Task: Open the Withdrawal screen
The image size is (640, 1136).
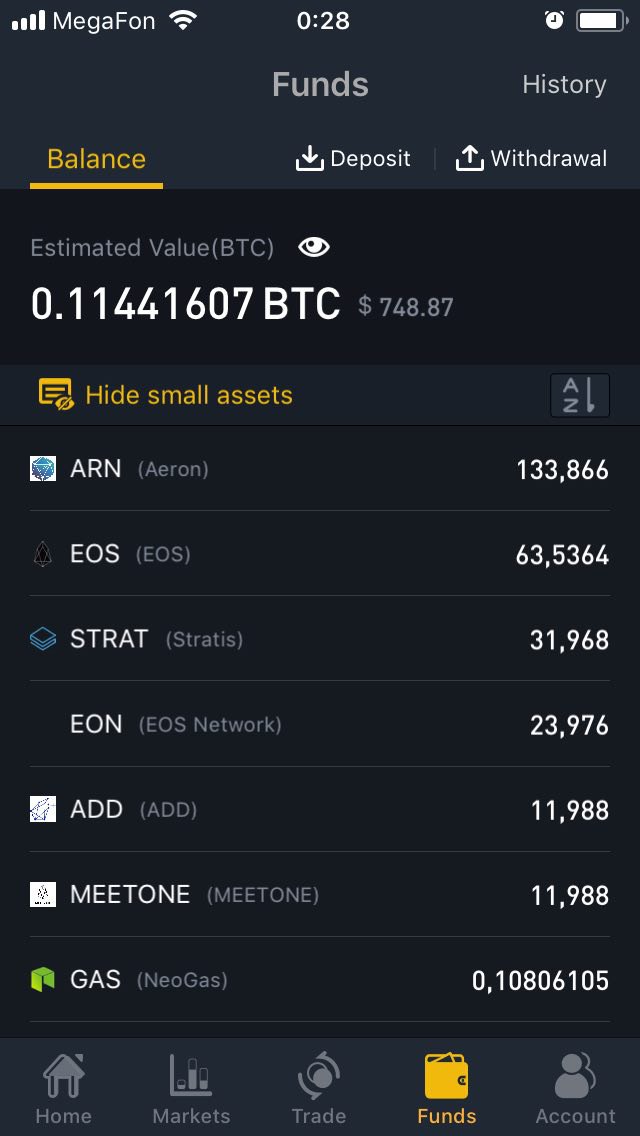Action: (x=531, y=159)
